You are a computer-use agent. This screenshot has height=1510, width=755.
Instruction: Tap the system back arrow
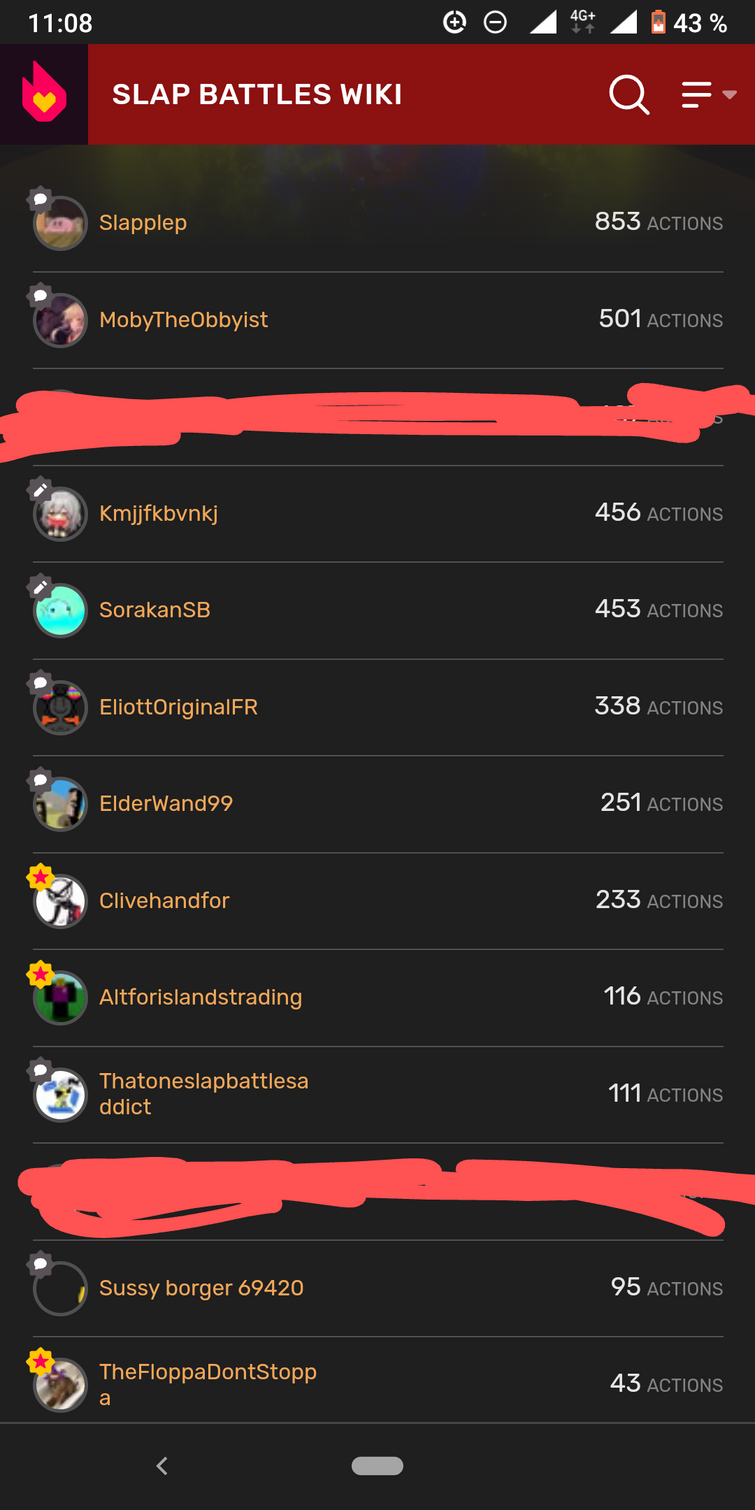(x=162, y=1466)
